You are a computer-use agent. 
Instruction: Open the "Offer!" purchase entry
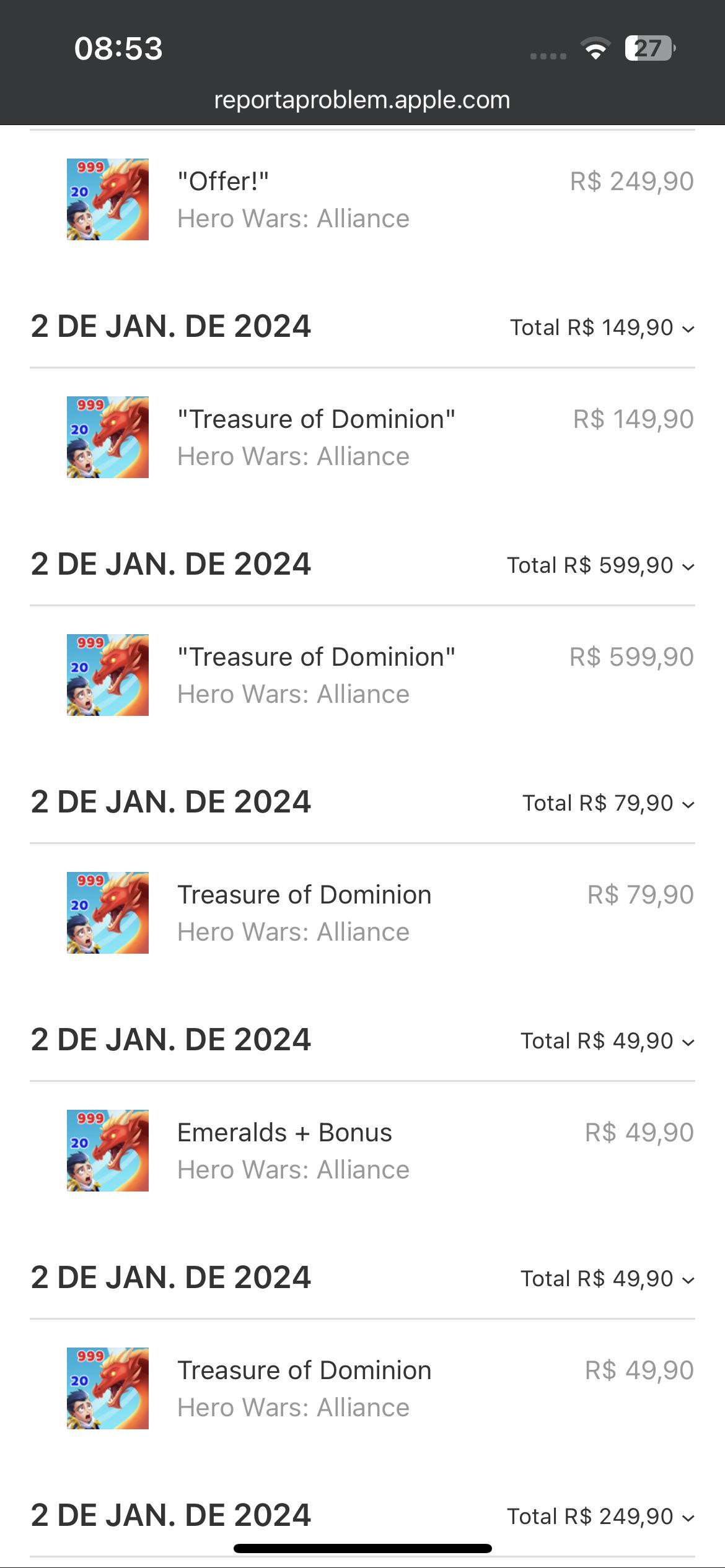pyautogui.click(x=223, y=181)
